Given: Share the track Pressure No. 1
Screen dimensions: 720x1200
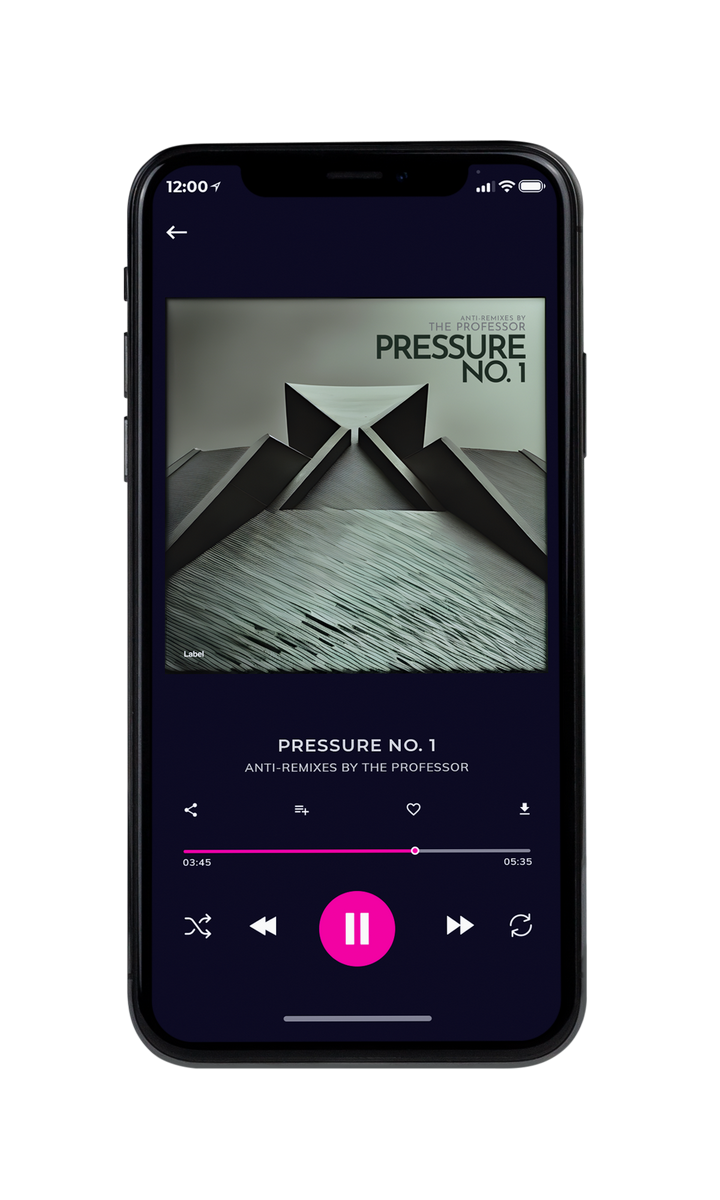Looking at the screenshot, I should [191, 810].
